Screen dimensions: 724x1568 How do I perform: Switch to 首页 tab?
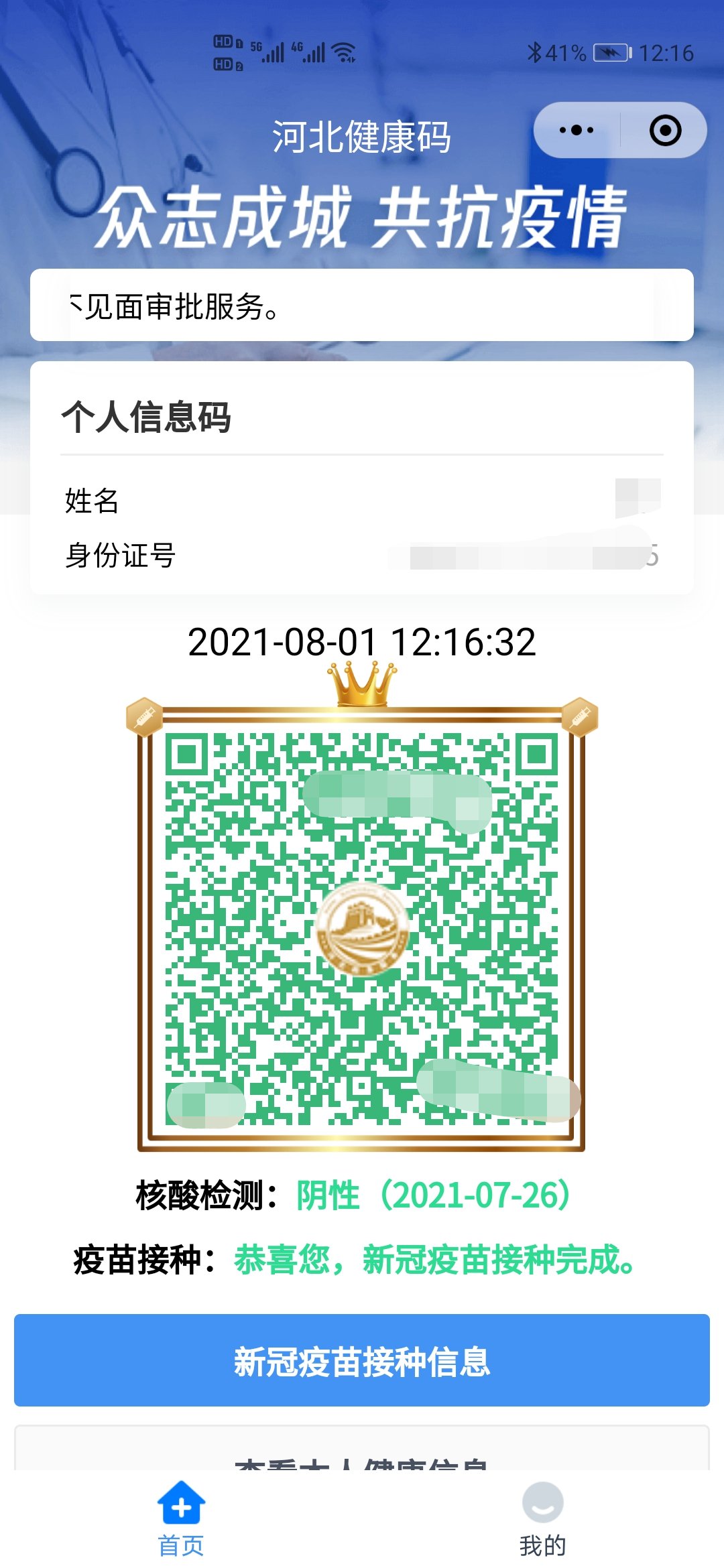pyautogui.click(x=181, y=1519)
